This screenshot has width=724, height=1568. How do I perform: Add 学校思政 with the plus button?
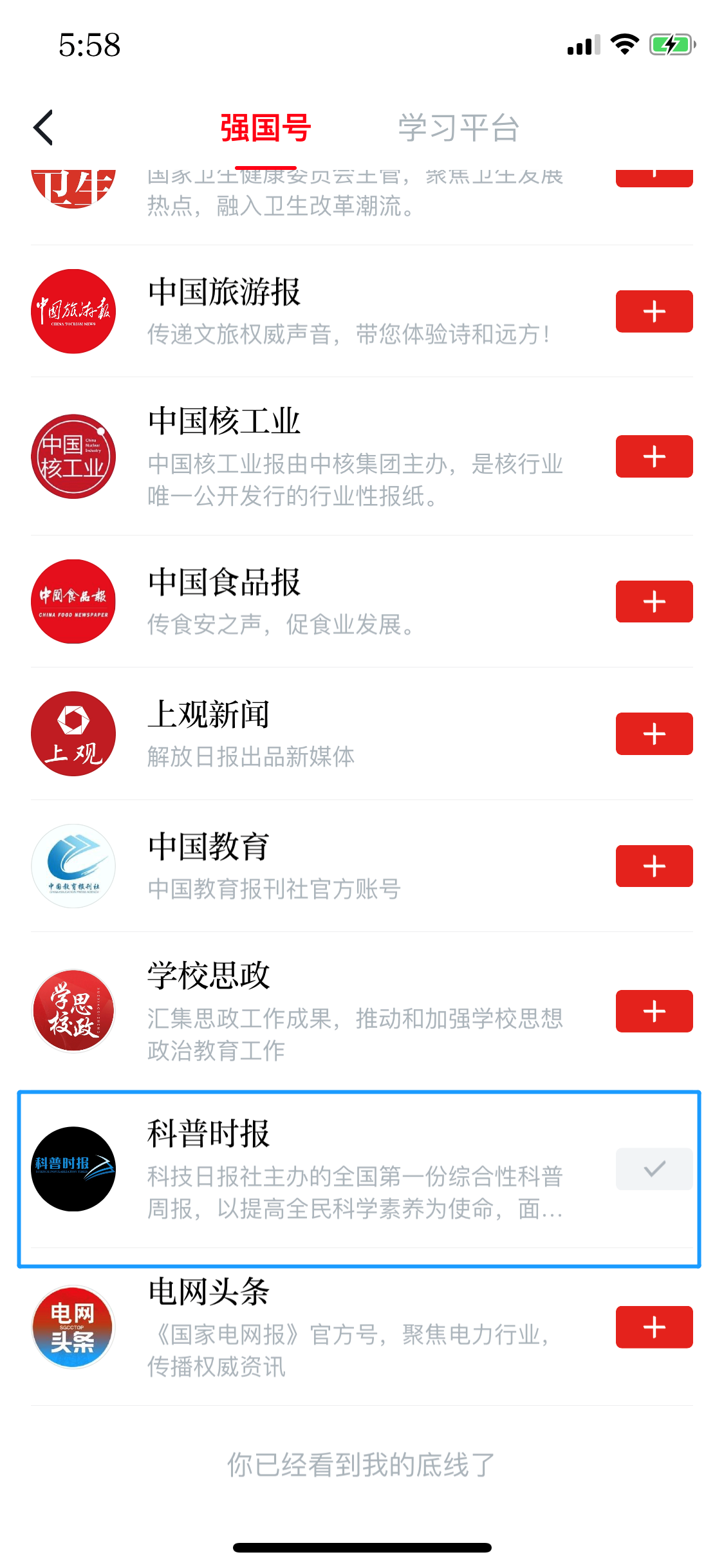tap(654, 1011)
